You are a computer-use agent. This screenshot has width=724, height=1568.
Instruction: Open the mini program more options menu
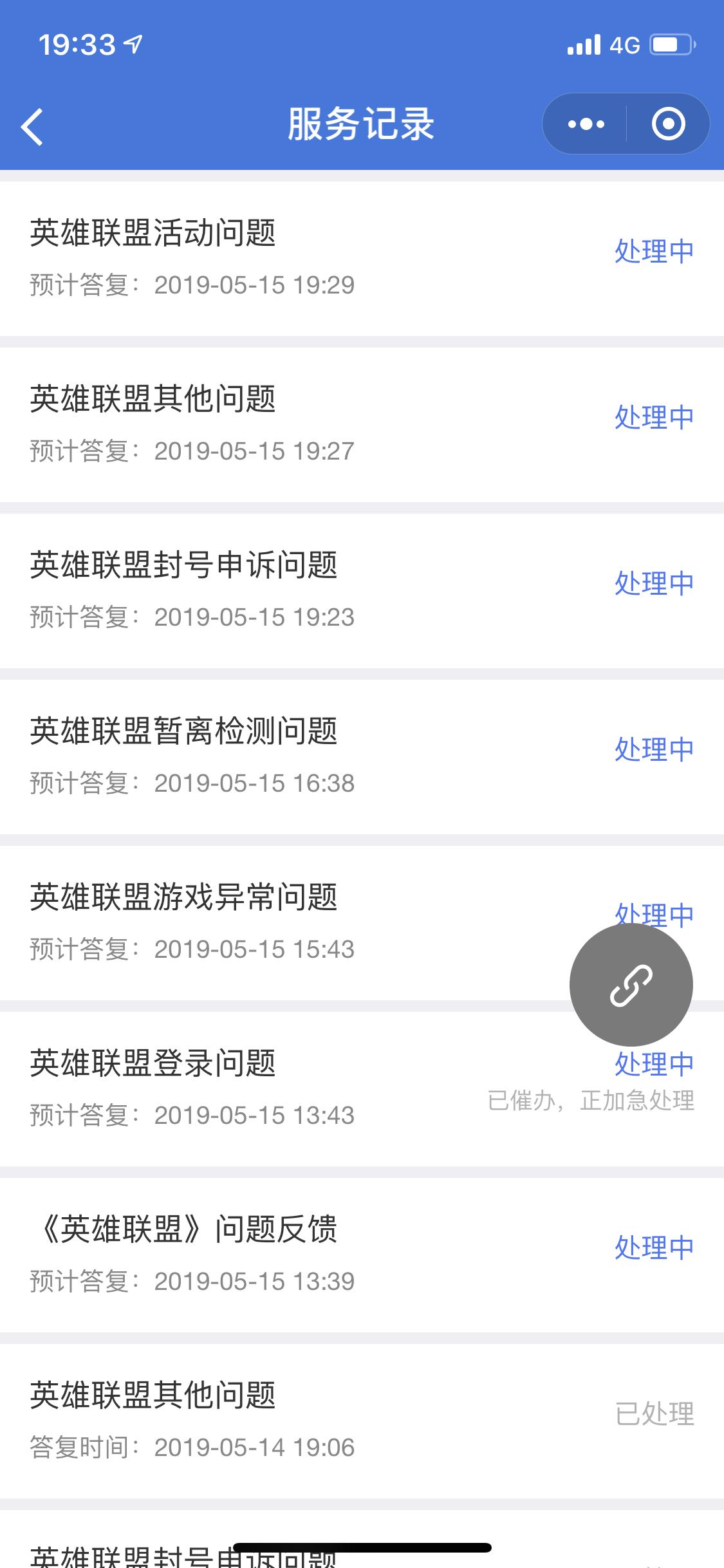pyautogui.click(x=586, y=124)
